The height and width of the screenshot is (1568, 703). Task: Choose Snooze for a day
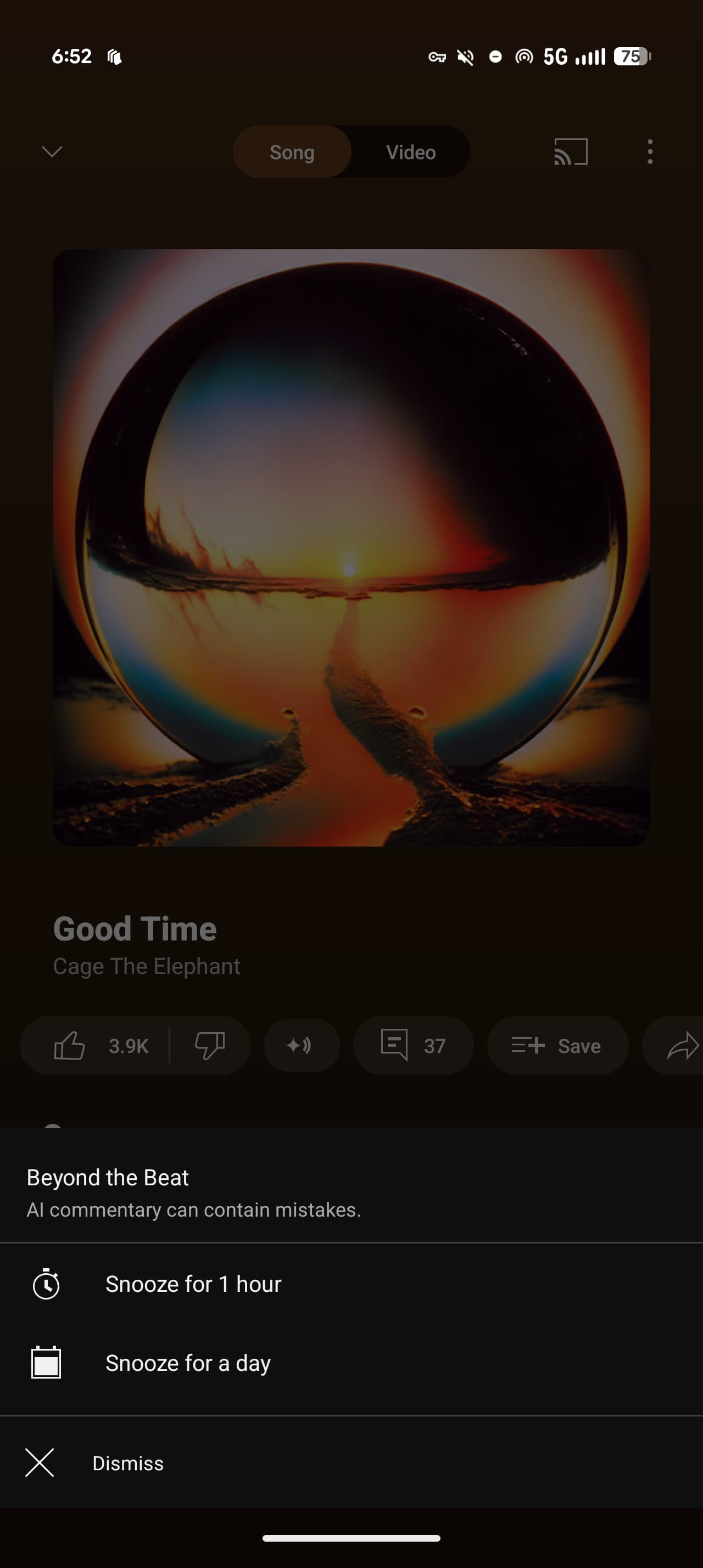point(187,1363)
